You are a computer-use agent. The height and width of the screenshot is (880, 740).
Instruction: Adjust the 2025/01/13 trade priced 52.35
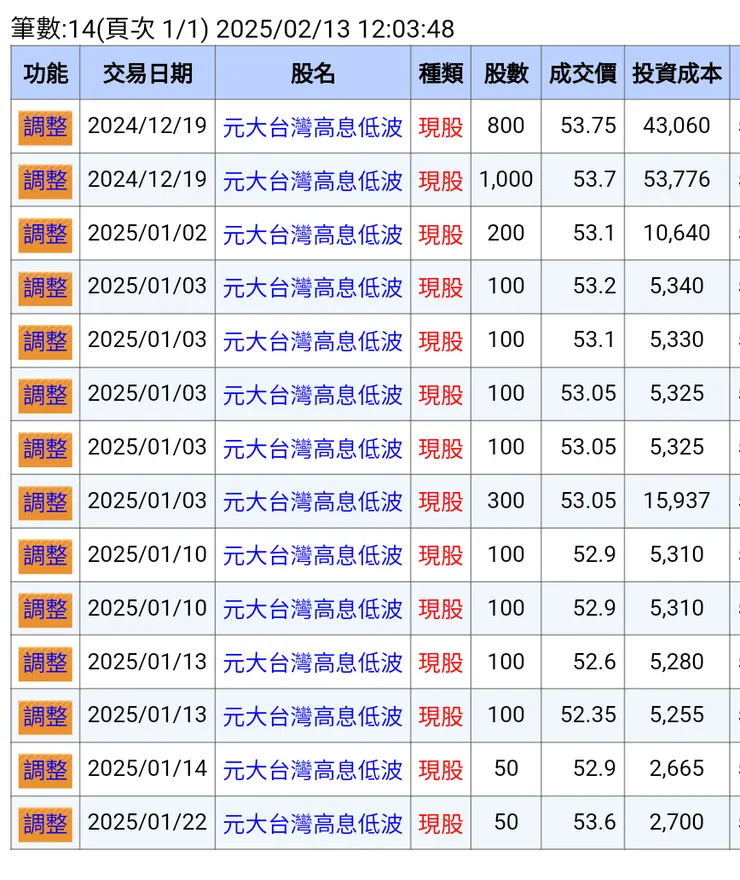(45, 716)
